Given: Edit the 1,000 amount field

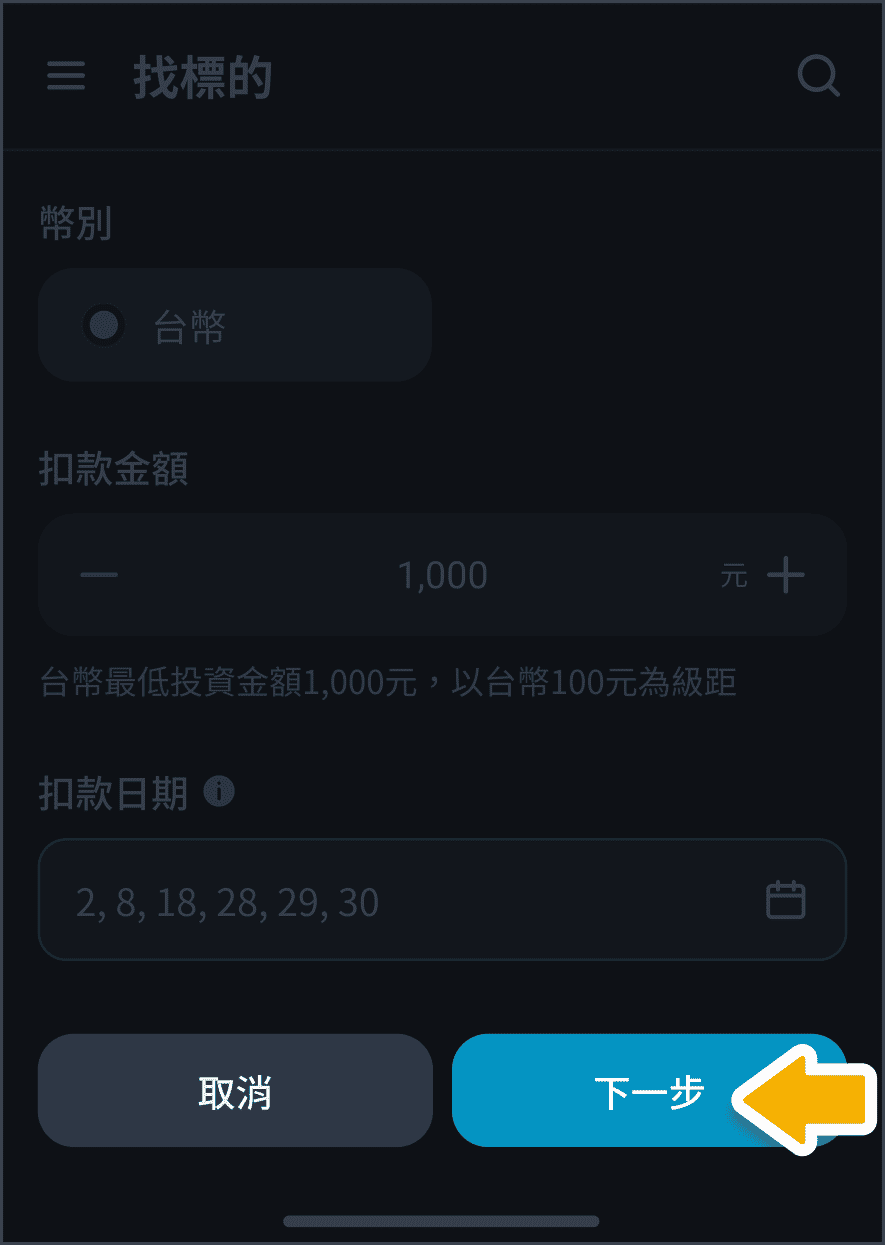Looking at the screenshot, I should coord(442,575).
